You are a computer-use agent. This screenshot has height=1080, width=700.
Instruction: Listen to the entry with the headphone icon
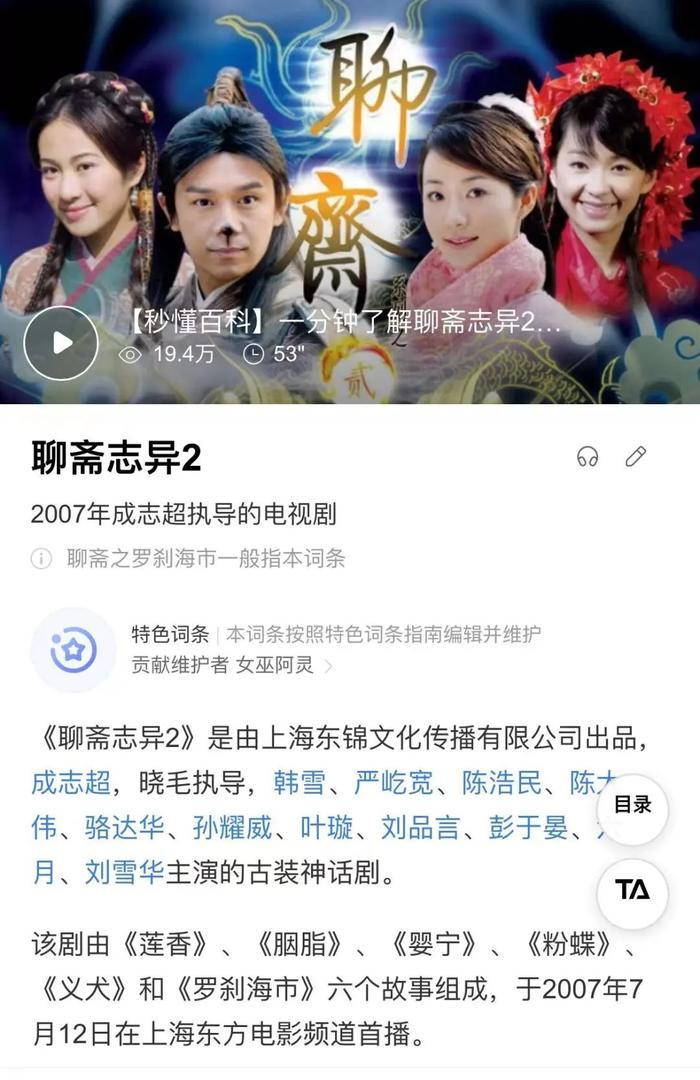point(587,457)
